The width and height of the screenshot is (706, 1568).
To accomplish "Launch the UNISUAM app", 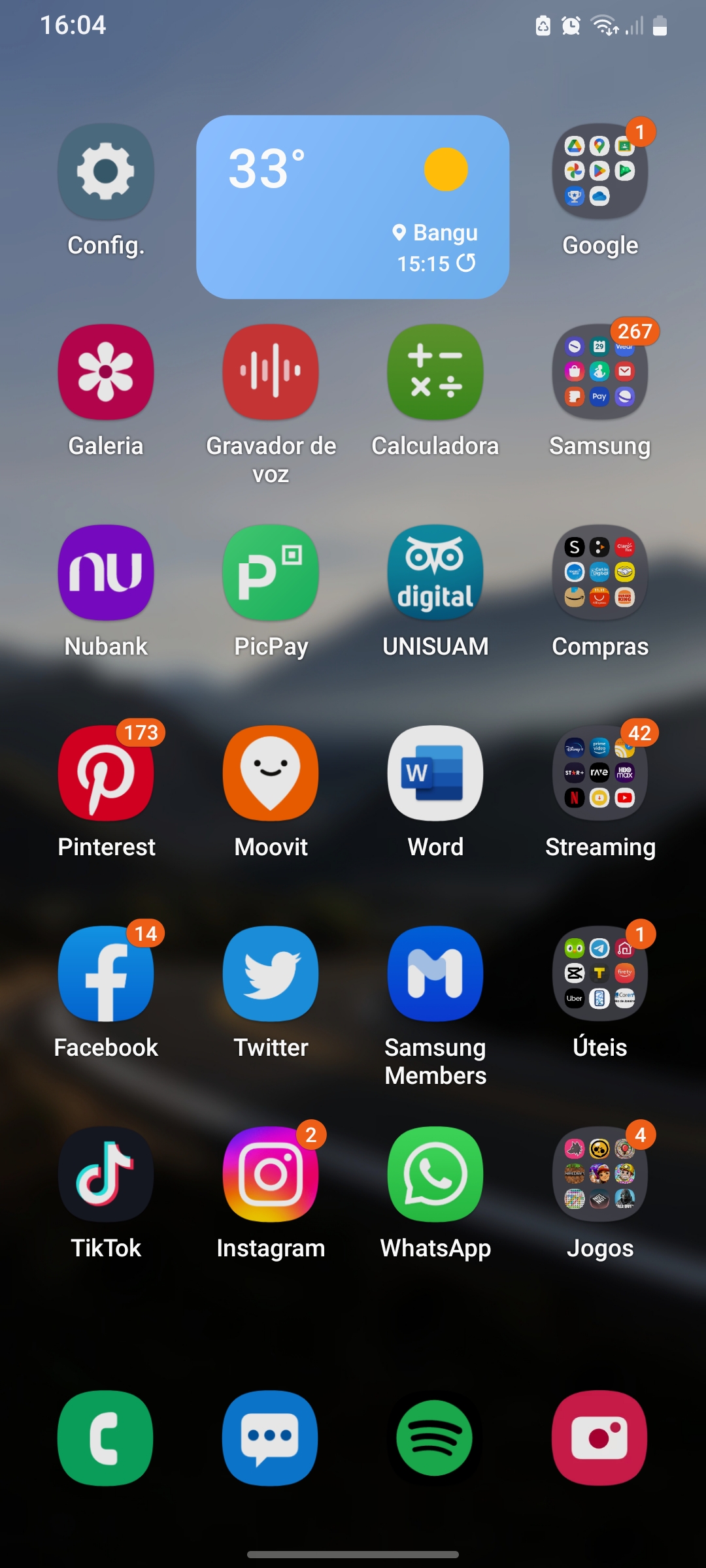I will click(x=435, y=572).
